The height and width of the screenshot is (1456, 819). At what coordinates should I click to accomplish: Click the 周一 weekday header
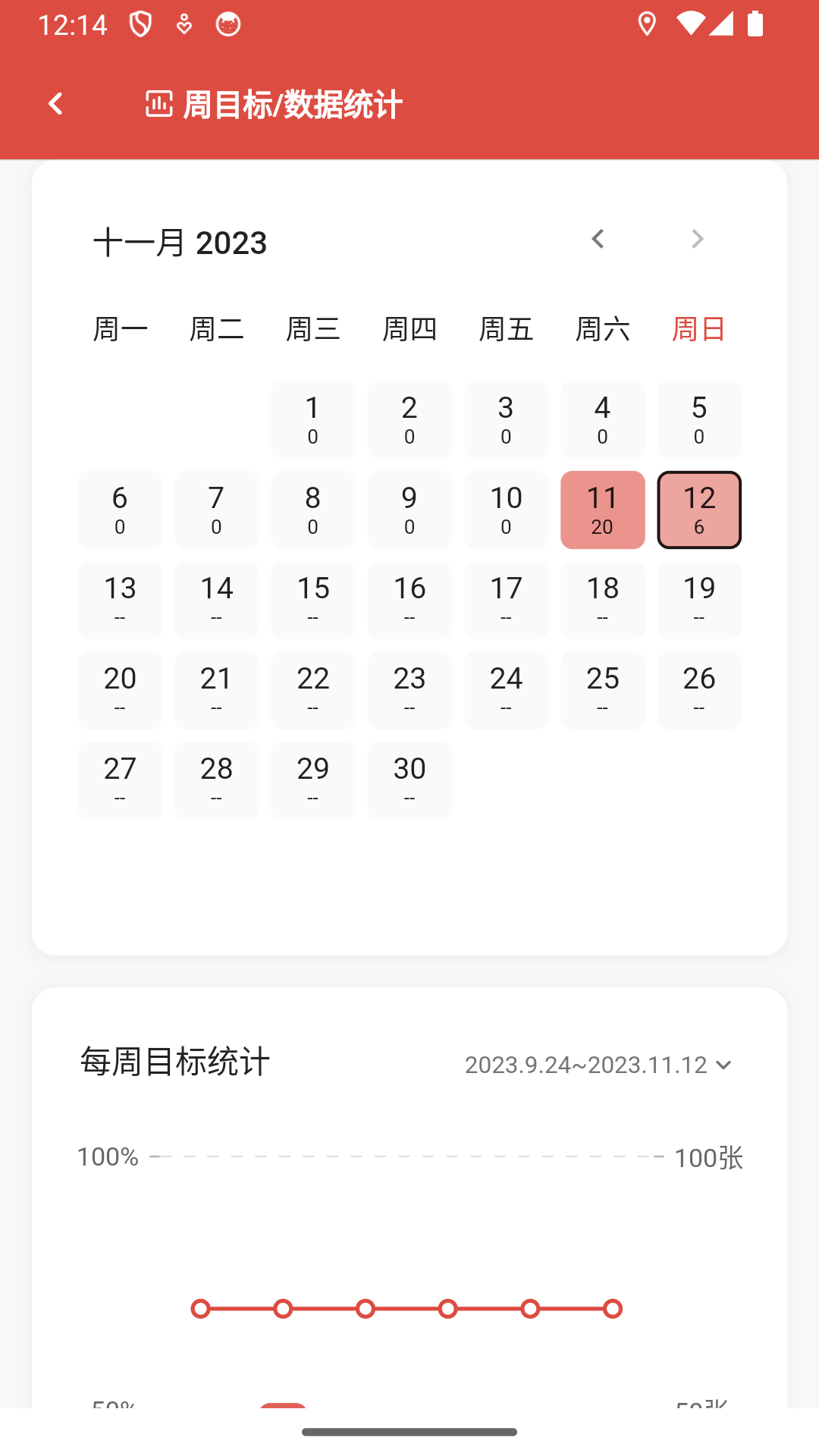tap(120, 328)
